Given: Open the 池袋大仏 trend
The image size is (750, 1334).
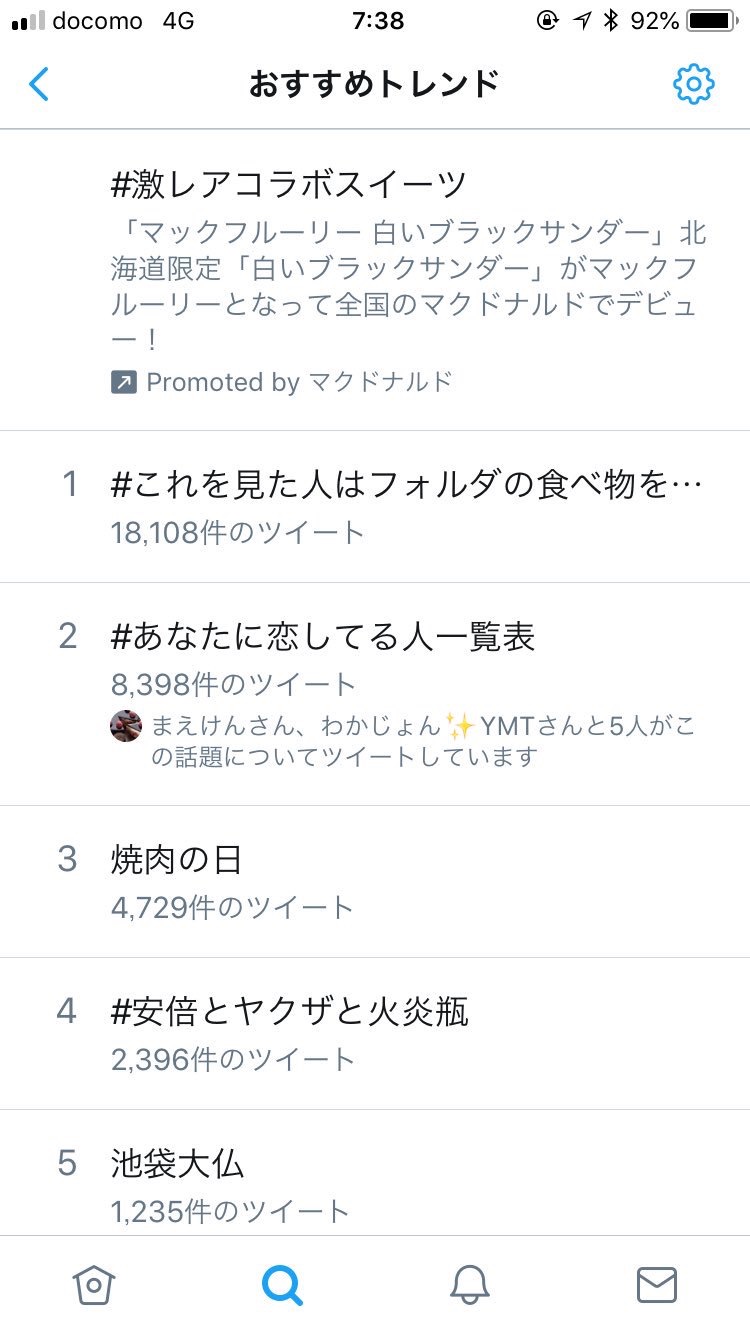Looking at the screenshot, I should tap(178, 1164).
